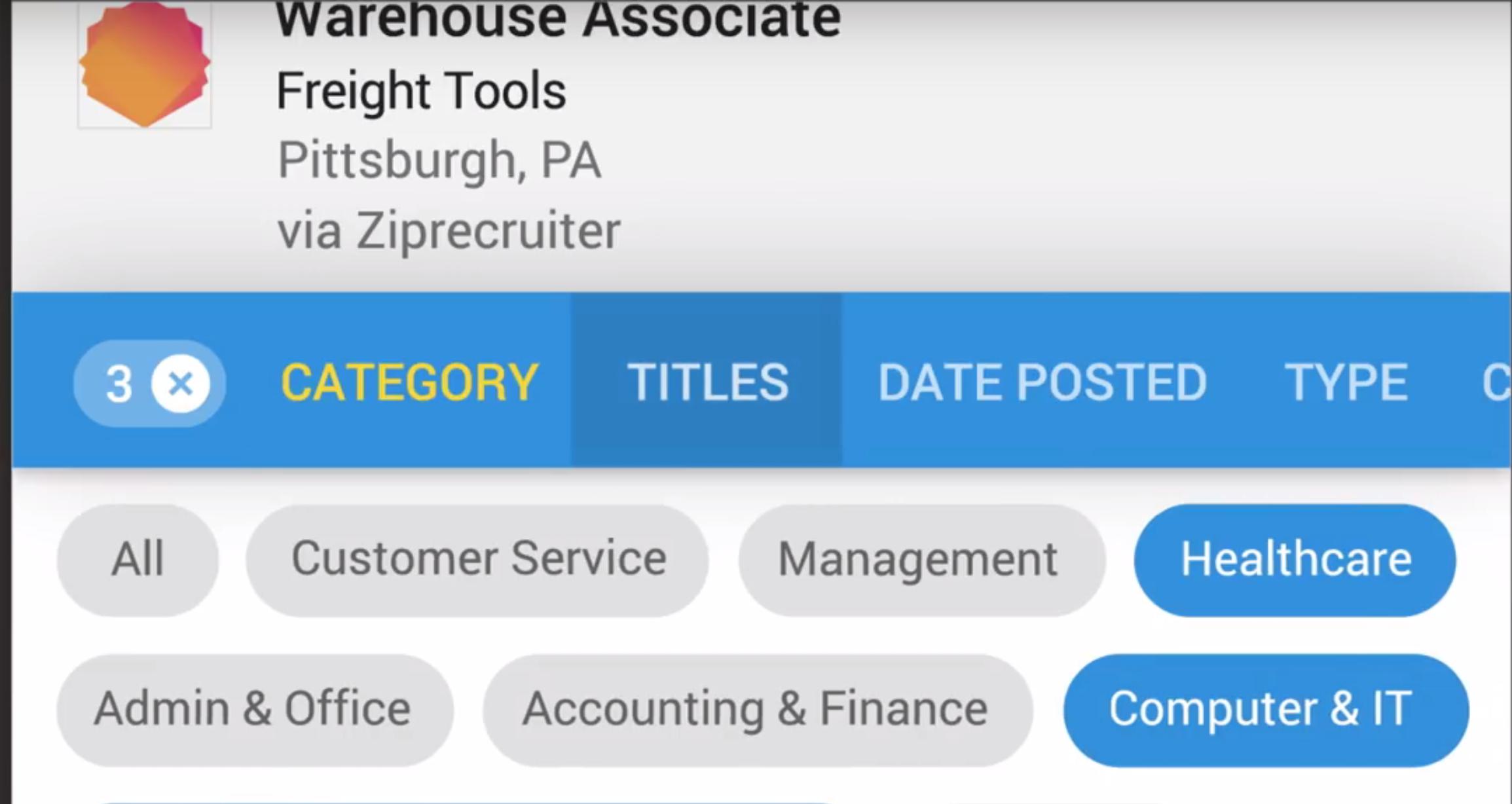Select the Customer Service category chip
The image size is (1512, 804).
[478, 560]
